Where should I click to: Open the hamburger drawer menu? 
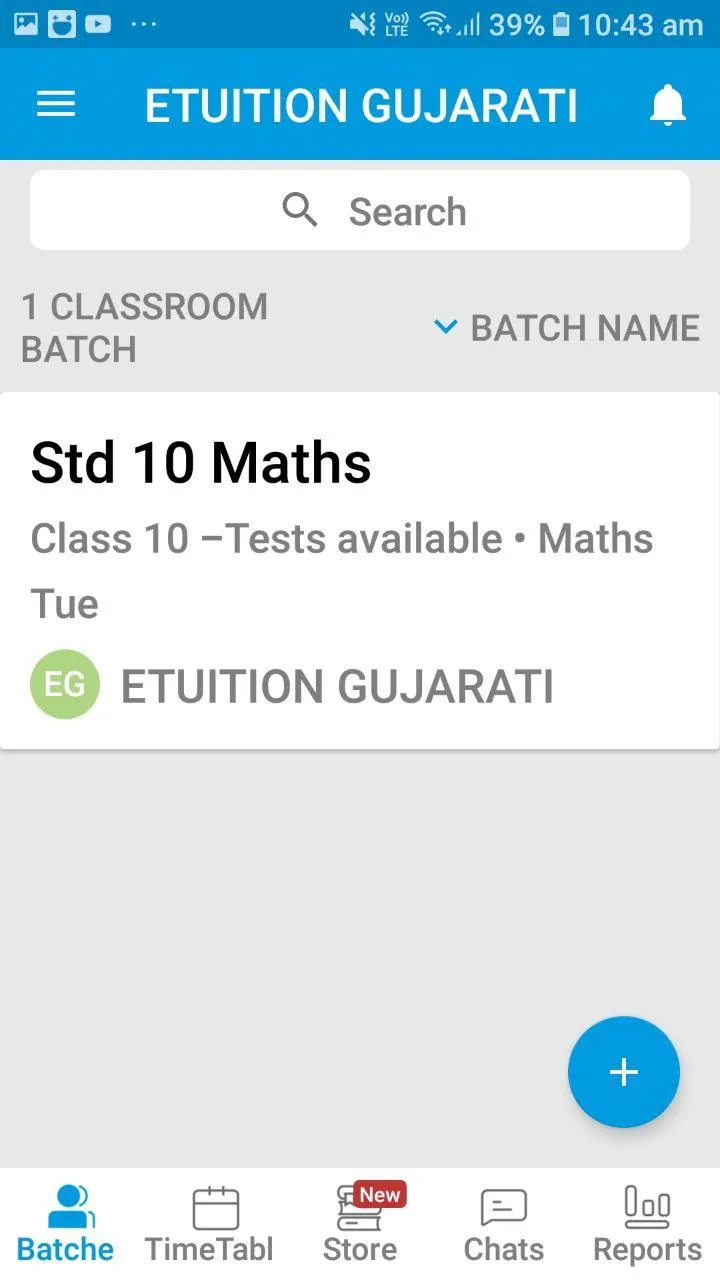pyautogui.click(x=56, y=104)
